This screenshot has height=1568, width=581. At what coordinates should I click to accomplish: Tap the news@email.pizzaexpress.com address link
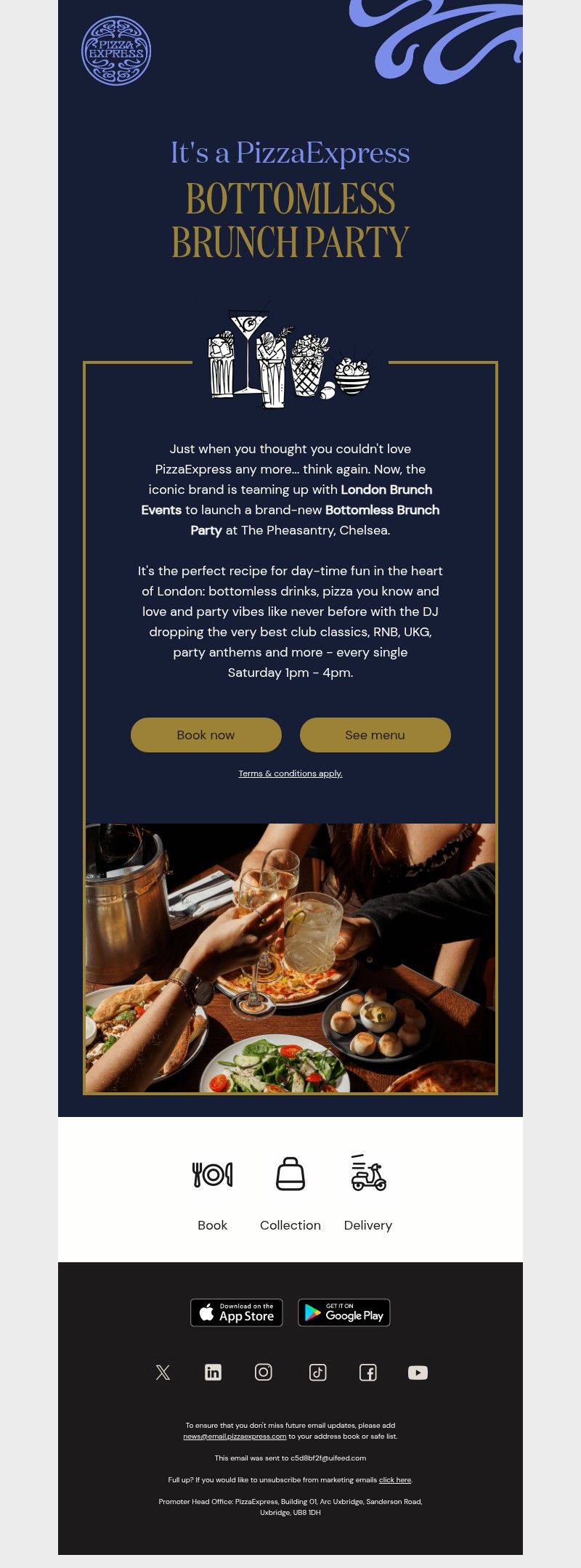[x=235, y=1436]
